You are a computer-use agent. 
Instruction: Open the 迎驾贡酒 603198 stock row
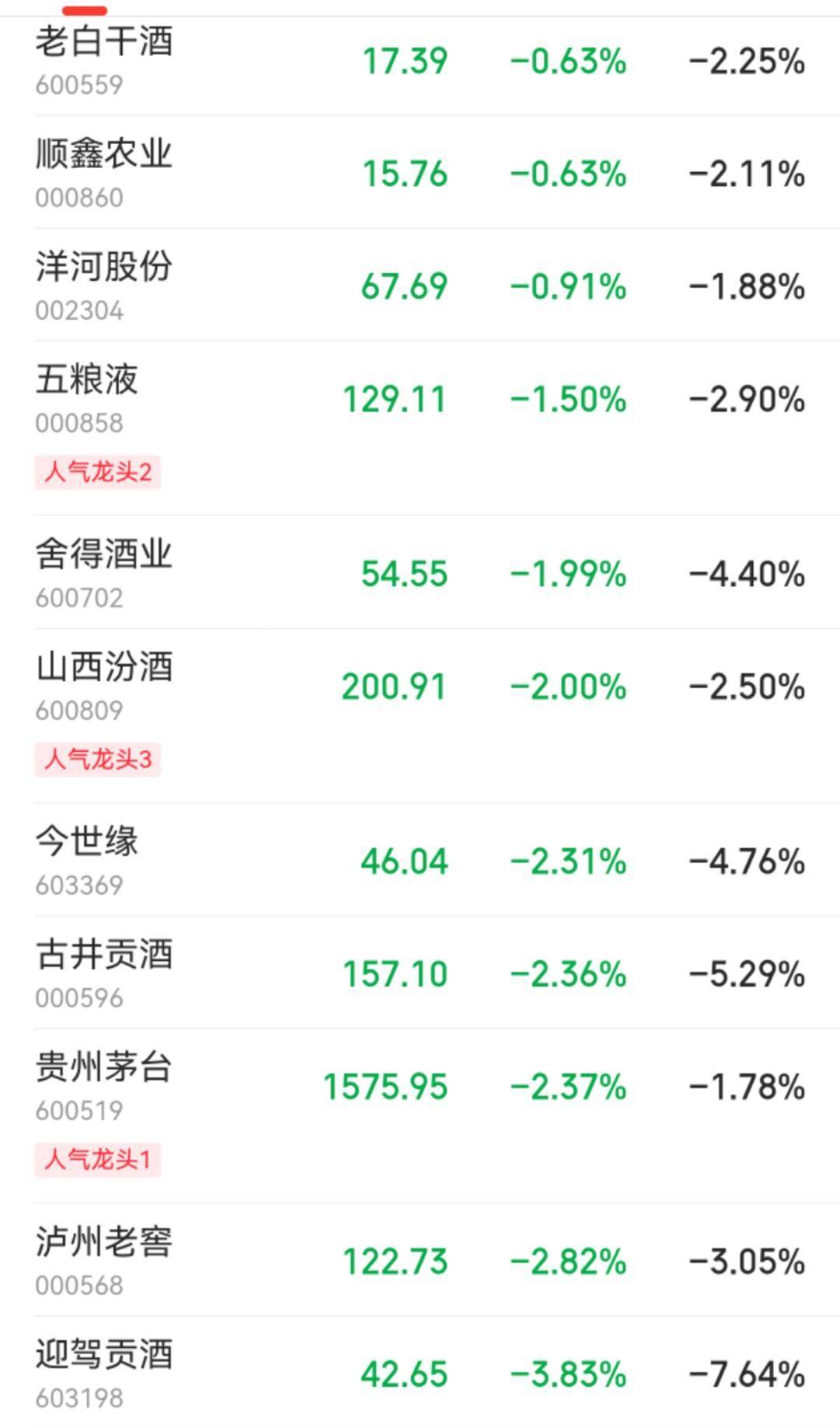[420, 1372]
